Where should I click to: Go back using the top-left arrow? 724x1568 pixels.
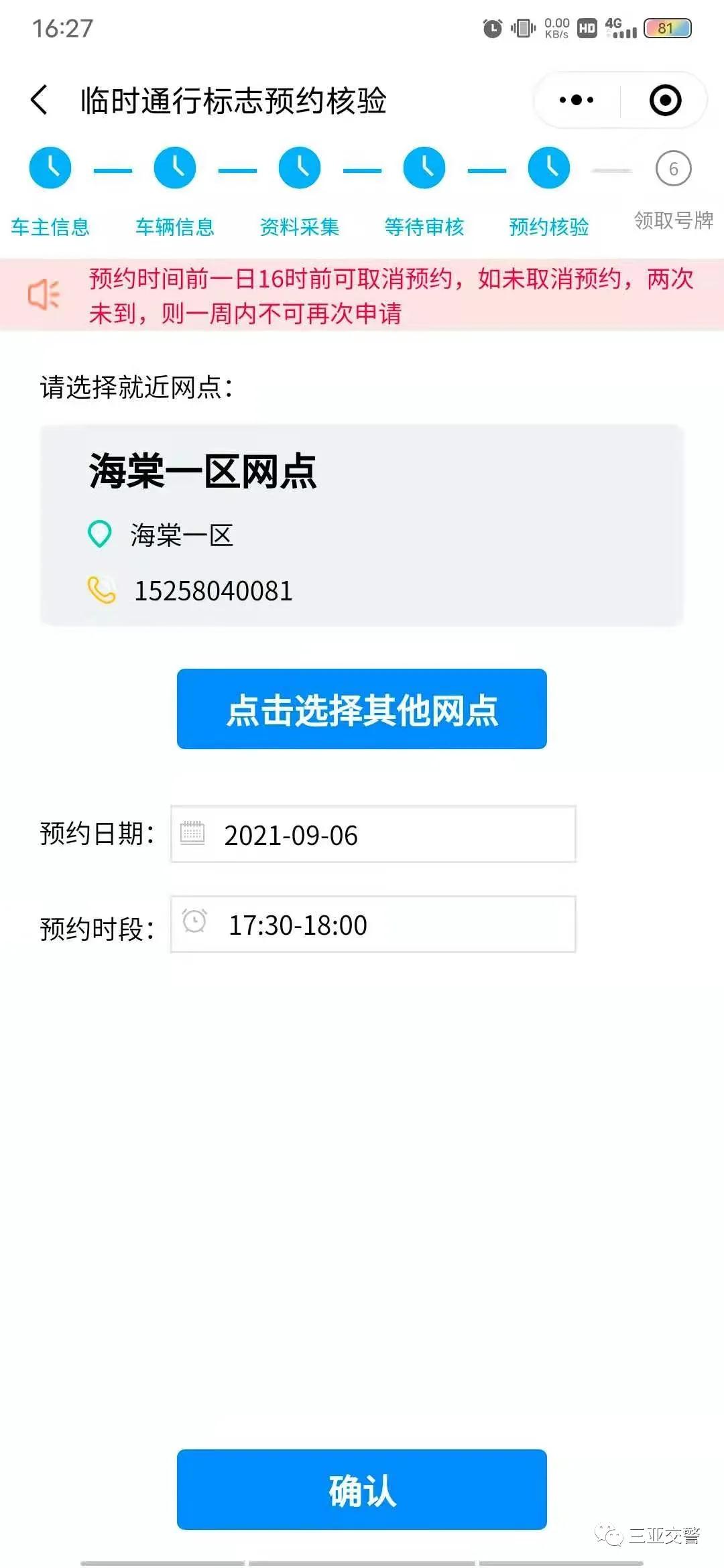click(39, 101)
